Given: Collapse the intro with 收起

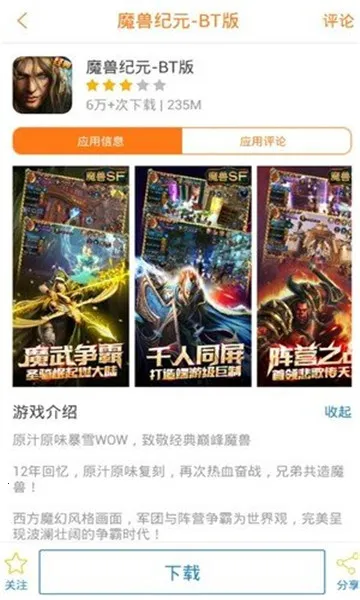Looking at the screenshot, I should (x=337, y=412).
